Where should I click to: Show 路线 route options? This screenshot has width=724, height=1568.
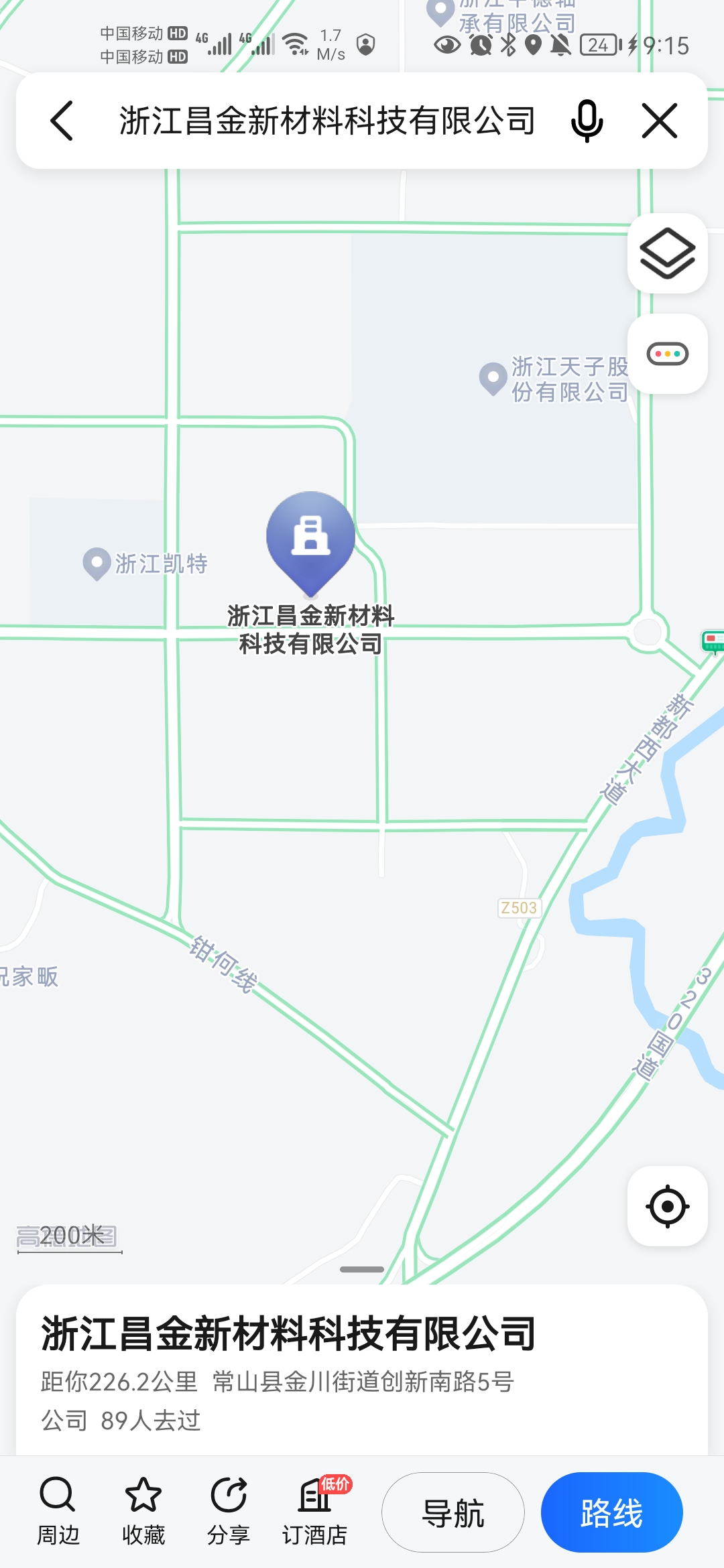pos(611,1512)
